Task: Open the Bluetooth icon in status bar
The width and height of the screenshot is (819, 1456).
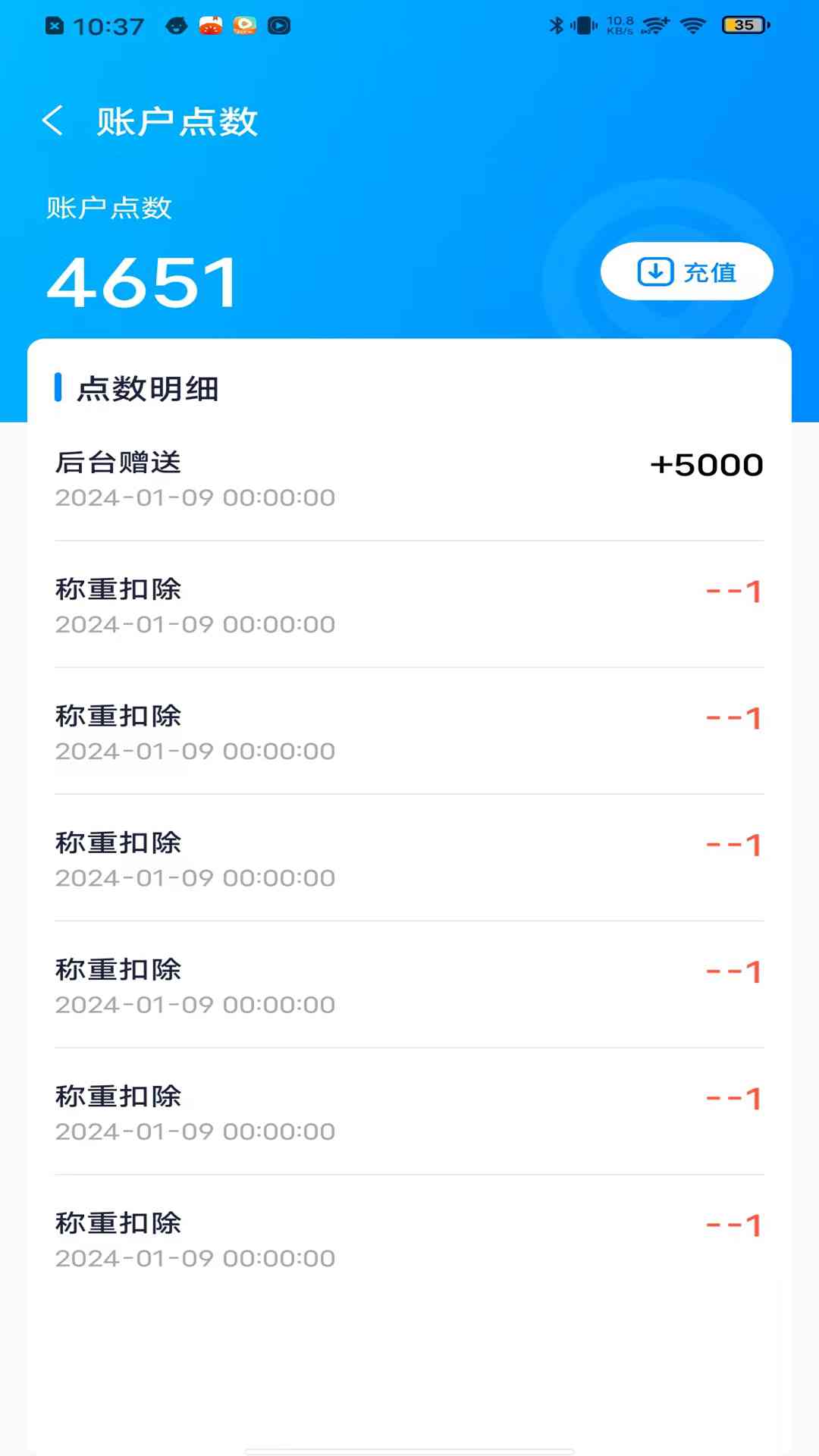Action: click(557, 25)
